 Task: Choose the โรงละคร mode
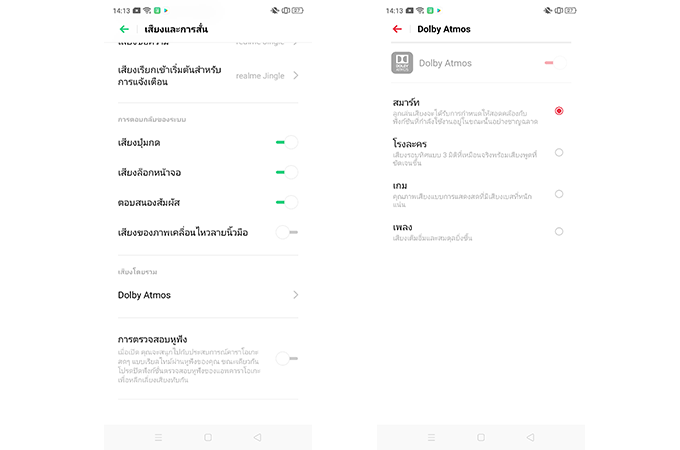coord(558,152)
